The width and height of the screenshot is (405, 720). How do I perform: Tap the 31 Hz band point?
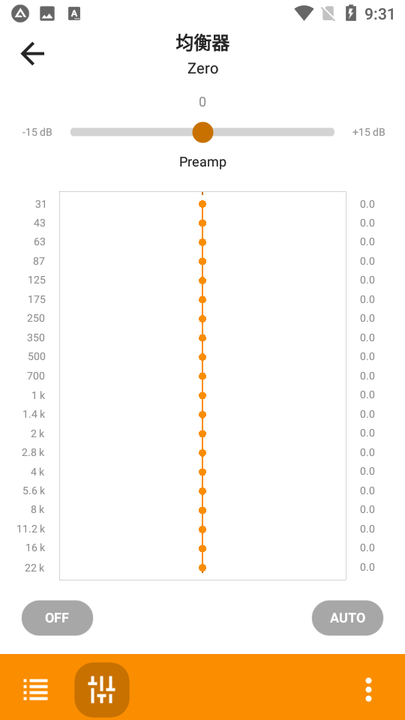[x=202, y=204]
